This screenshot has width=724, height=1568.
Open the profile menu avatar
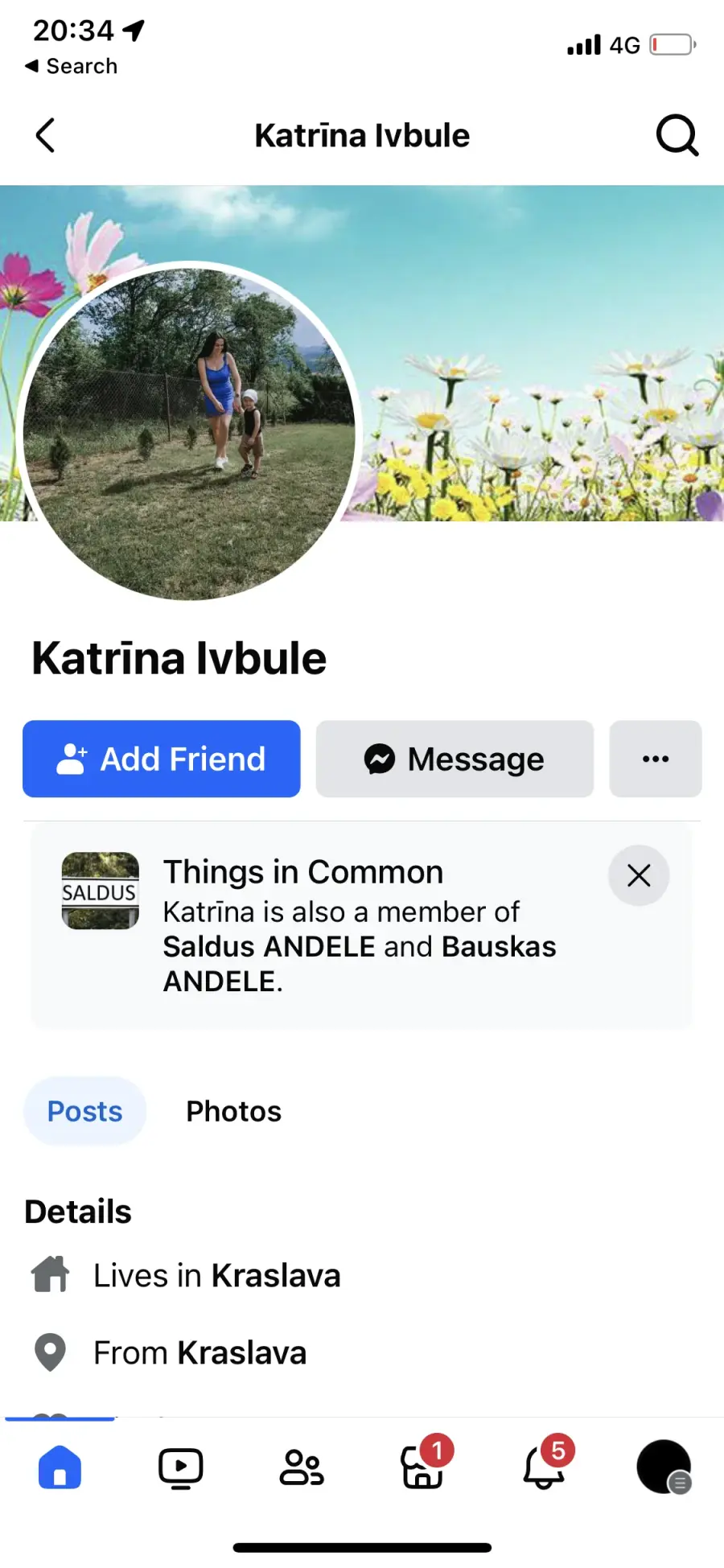(664, 1467)
